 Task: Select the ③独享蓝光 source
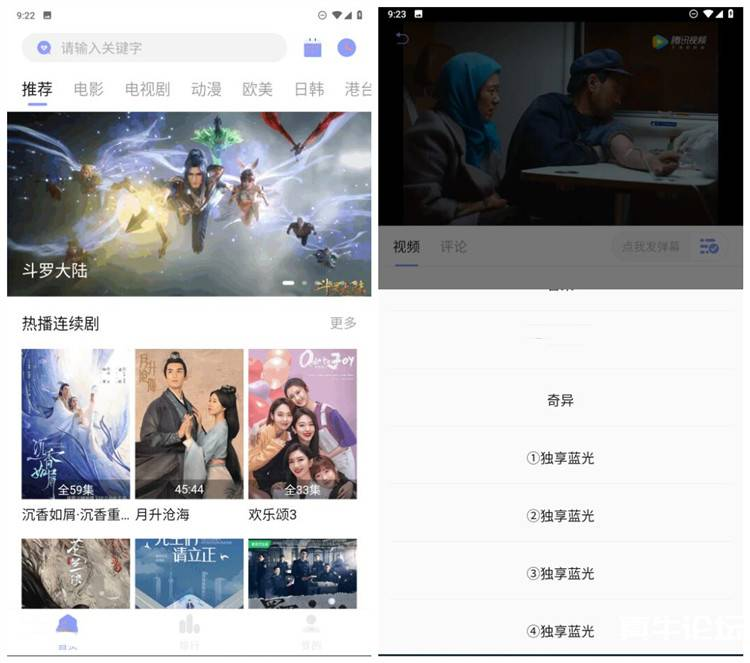(x=560, y=573)
